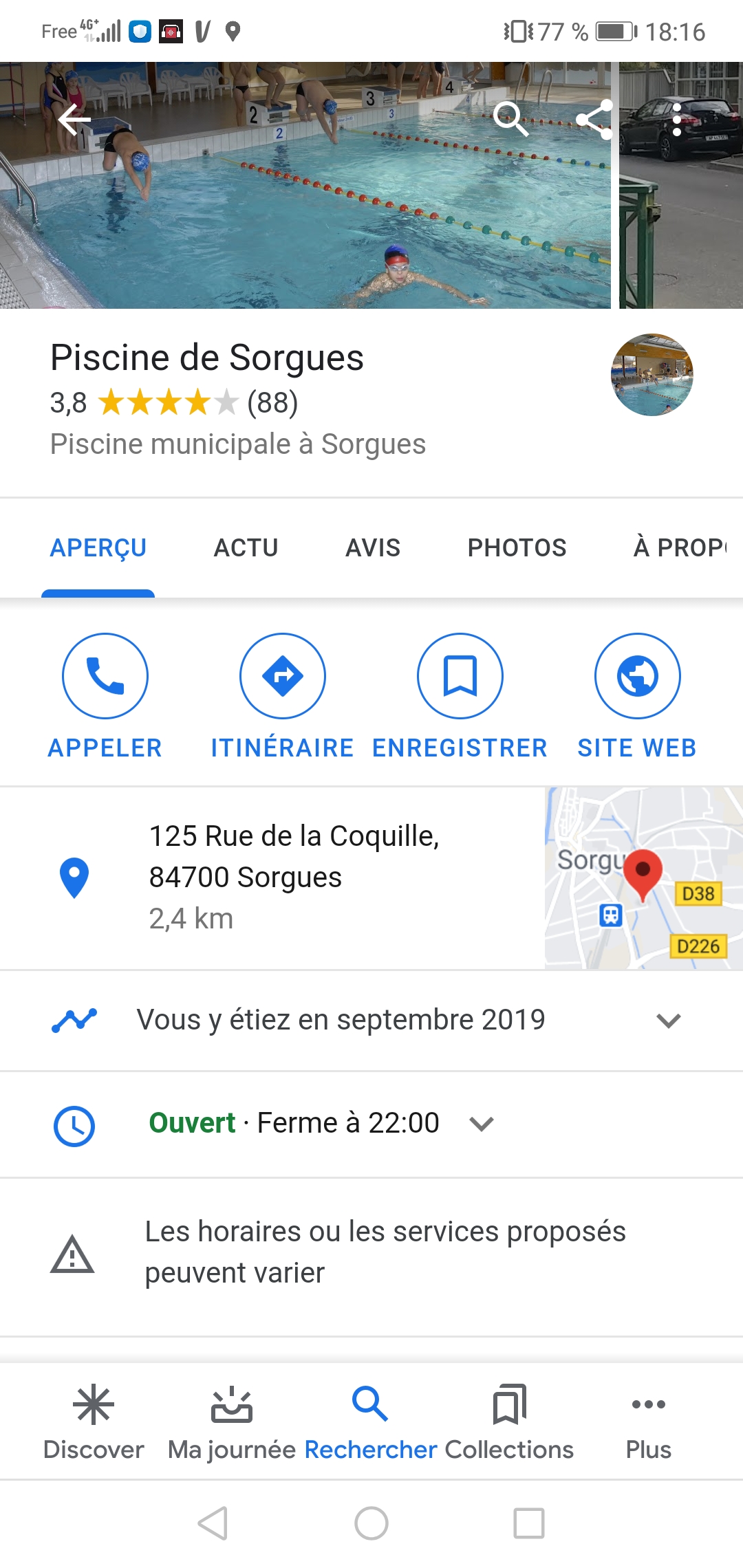Open the Collections tab

[509, 1421]
